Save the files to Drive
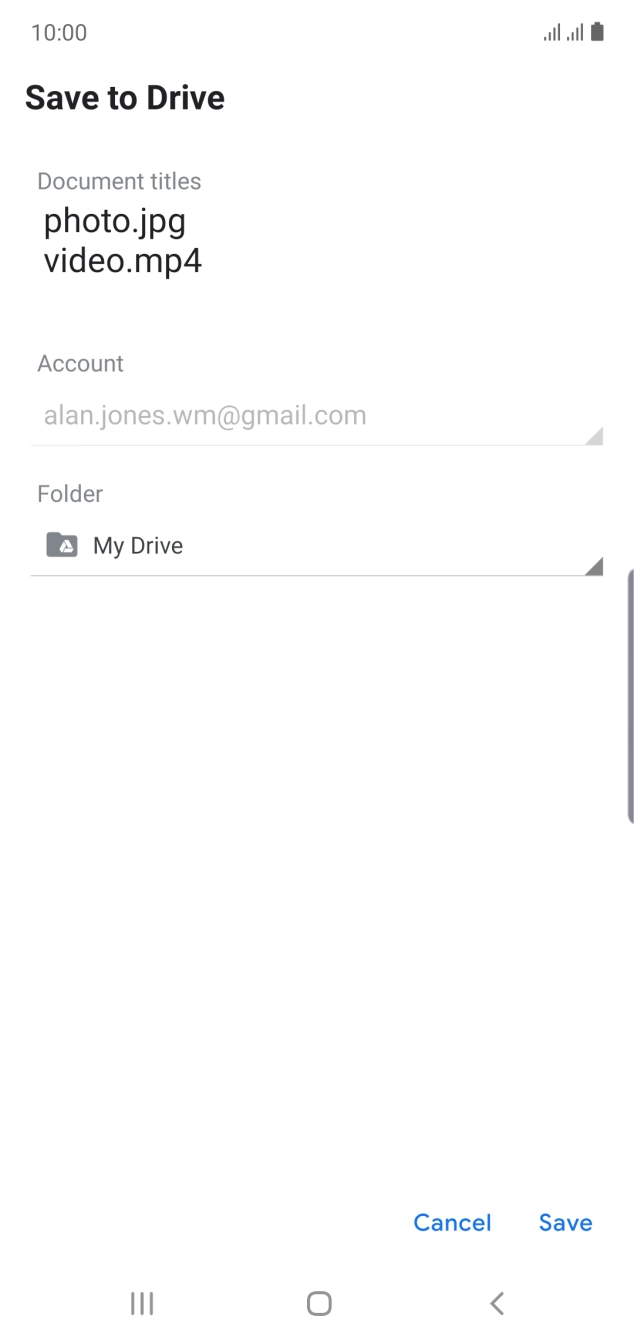 pyautogui.click(x=565, y=1222)
